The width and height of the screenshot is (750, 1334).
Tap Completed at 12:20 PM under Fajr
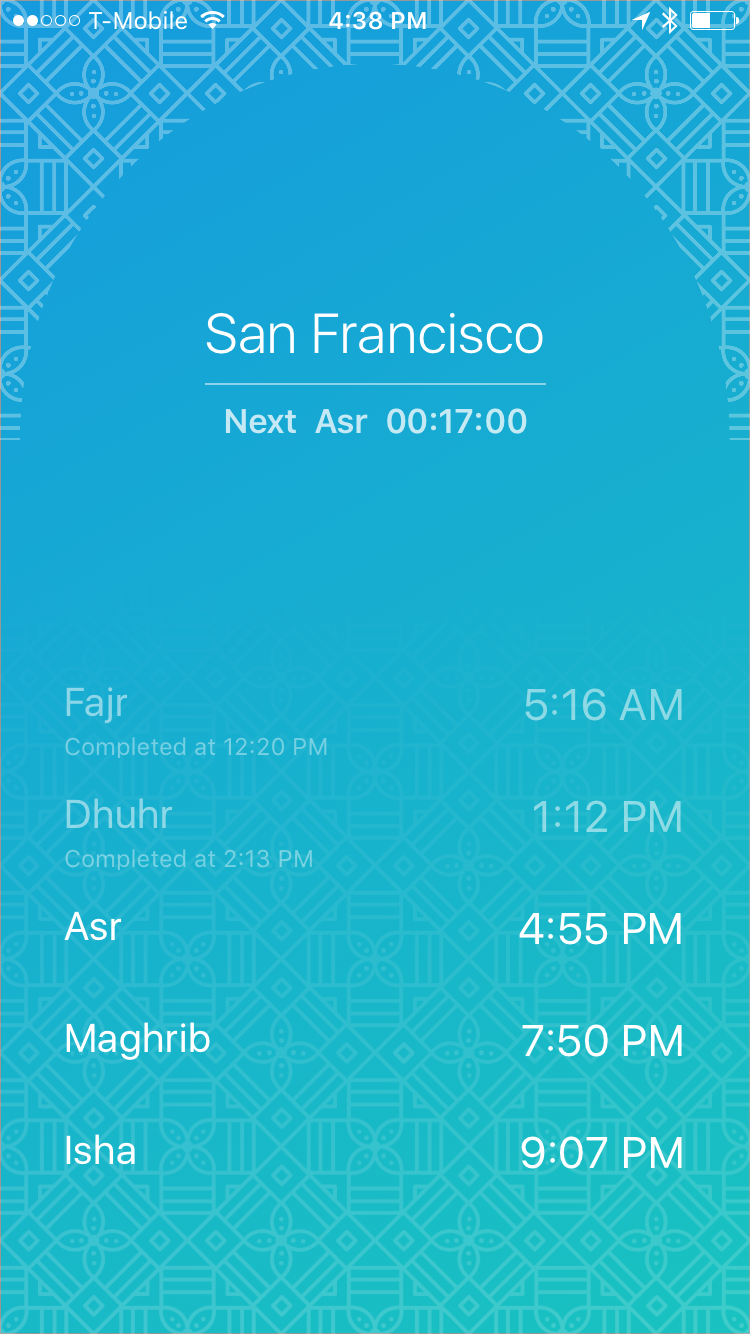tap(196, 747)
